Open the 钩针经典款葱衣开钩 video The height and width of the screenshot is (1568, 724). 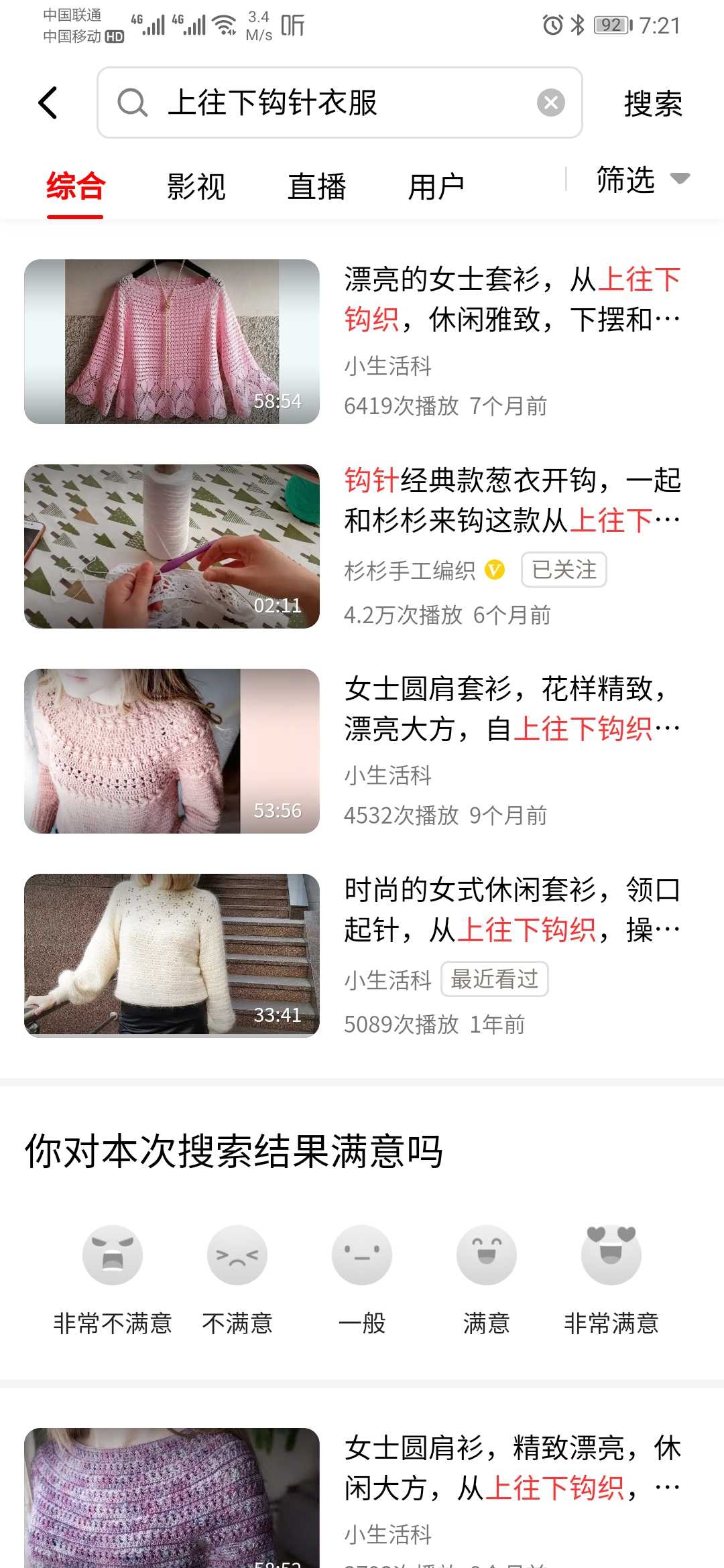click(x=172, y=546)
